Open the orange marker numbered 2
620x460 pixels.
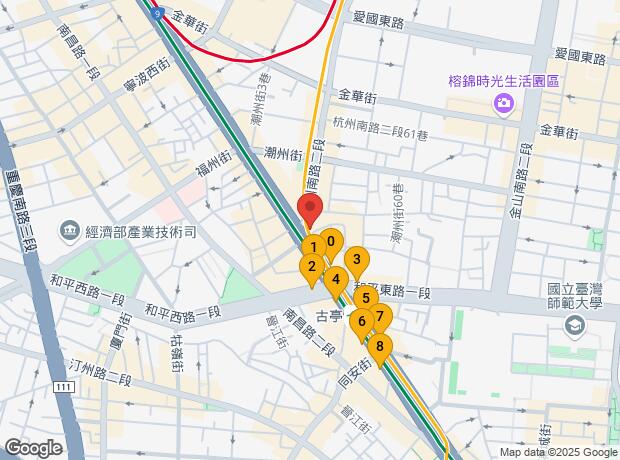312,266
